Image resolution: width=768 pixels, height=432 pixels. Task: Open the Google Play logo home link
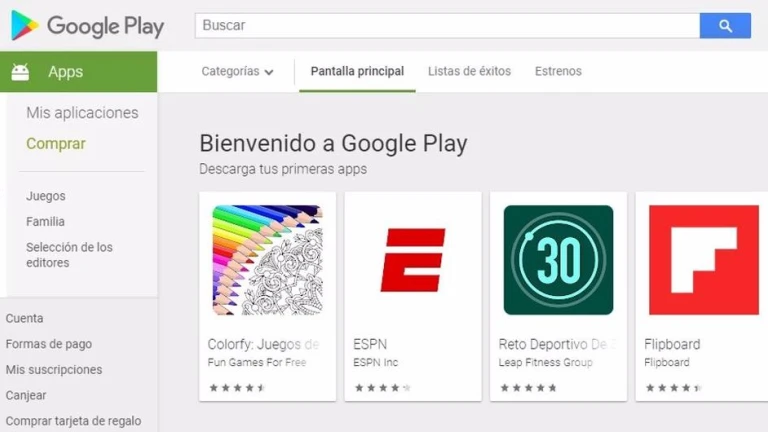pyautogui.click(x=87, y=25)
